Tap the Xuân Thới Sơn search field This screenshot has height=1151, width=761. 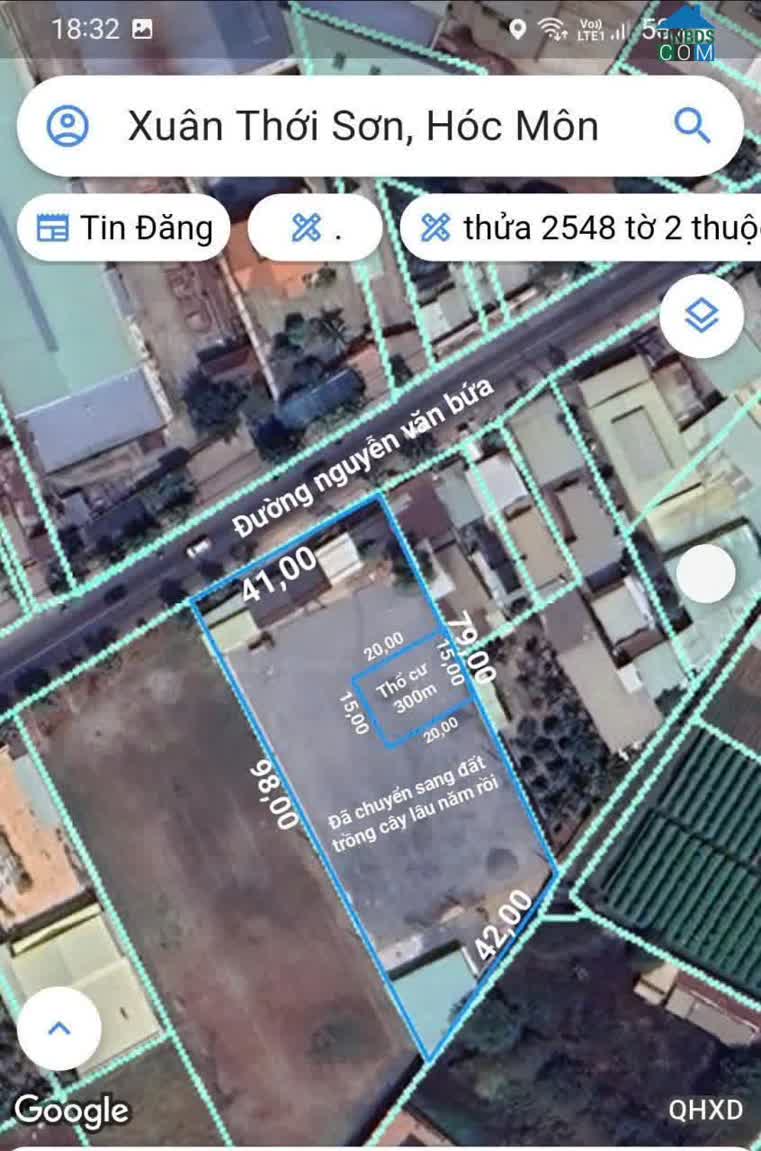[x=363, y=126]
